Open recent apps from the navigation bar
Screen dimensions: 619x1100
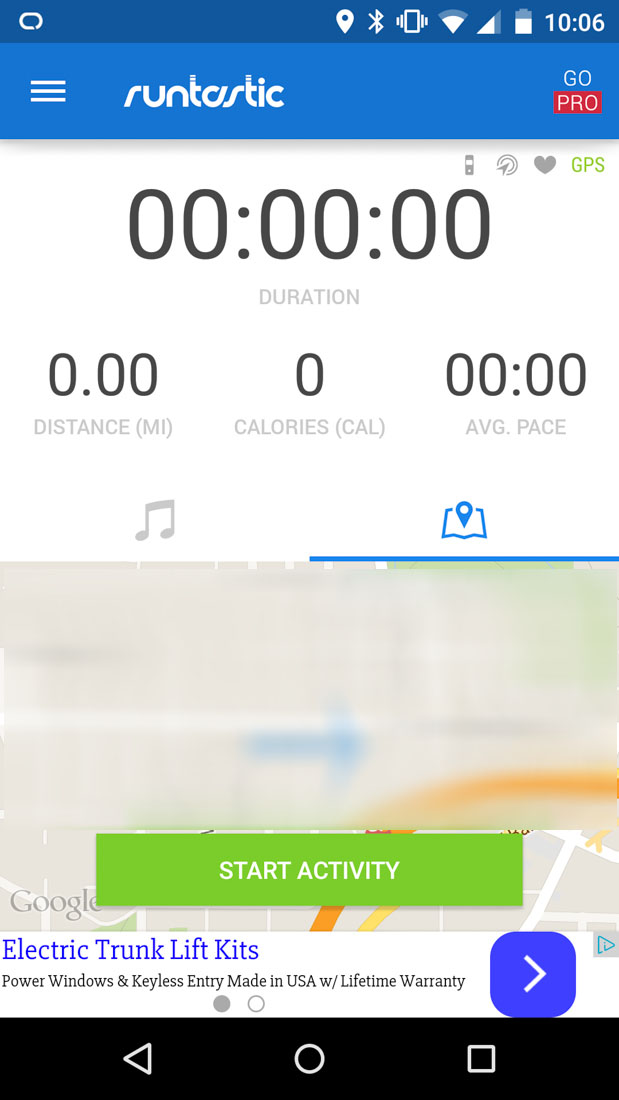coord(481,1058)
